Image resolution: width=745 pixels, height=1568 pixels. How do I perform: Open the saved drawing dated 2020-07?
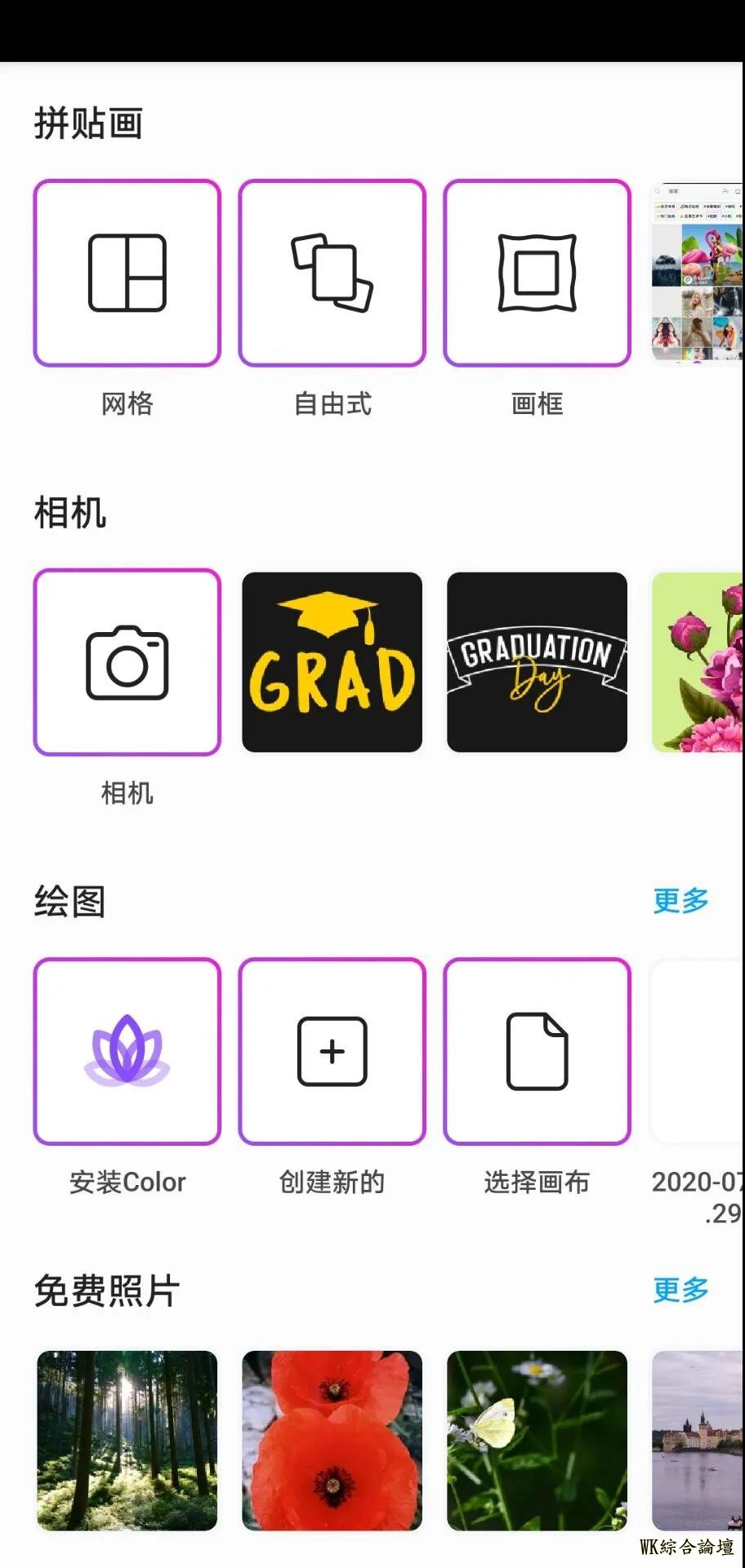[x=698, y=1052]
